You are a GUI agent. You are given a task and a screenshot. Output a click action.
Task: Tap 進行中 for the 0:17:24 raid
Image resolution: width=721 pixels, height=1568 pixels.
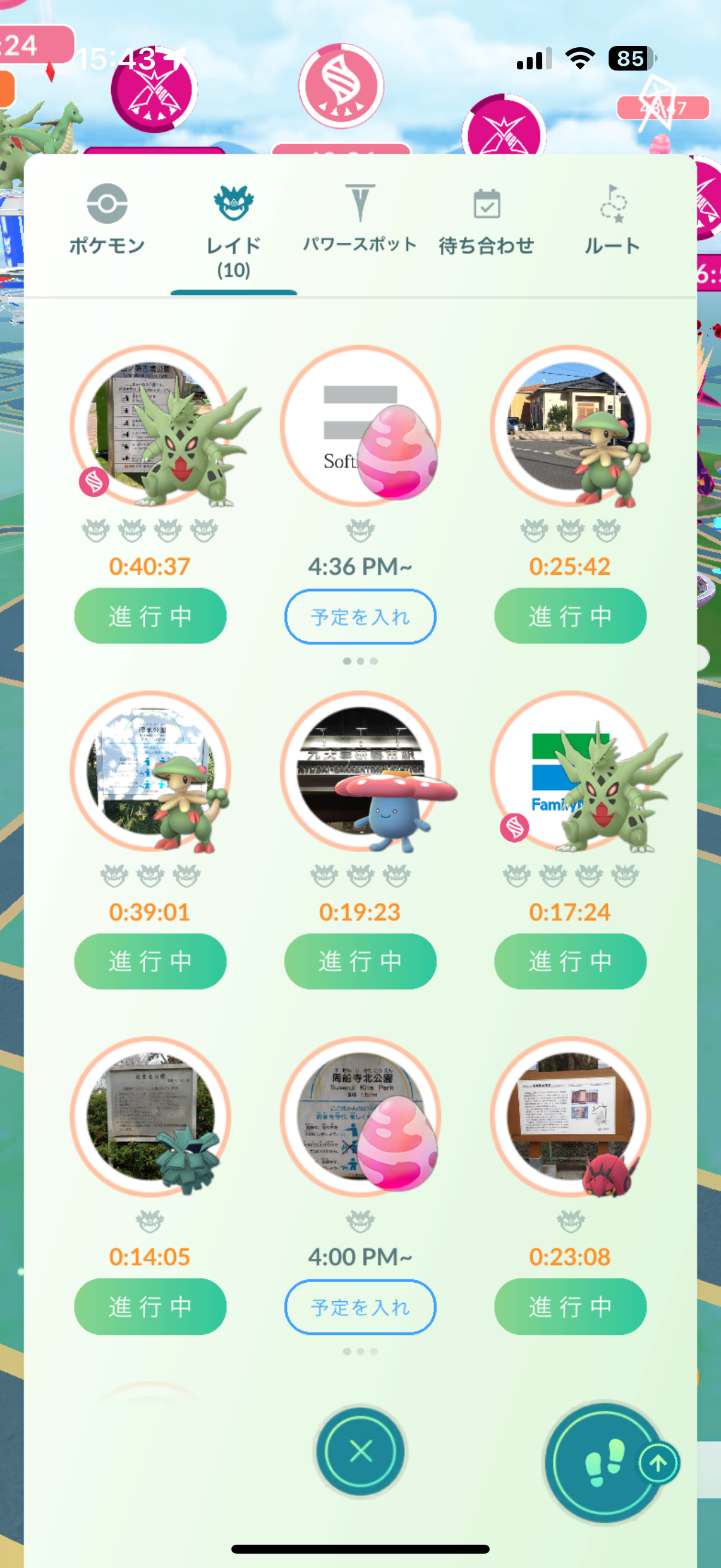pyautogui.click(x=570, y=961)
